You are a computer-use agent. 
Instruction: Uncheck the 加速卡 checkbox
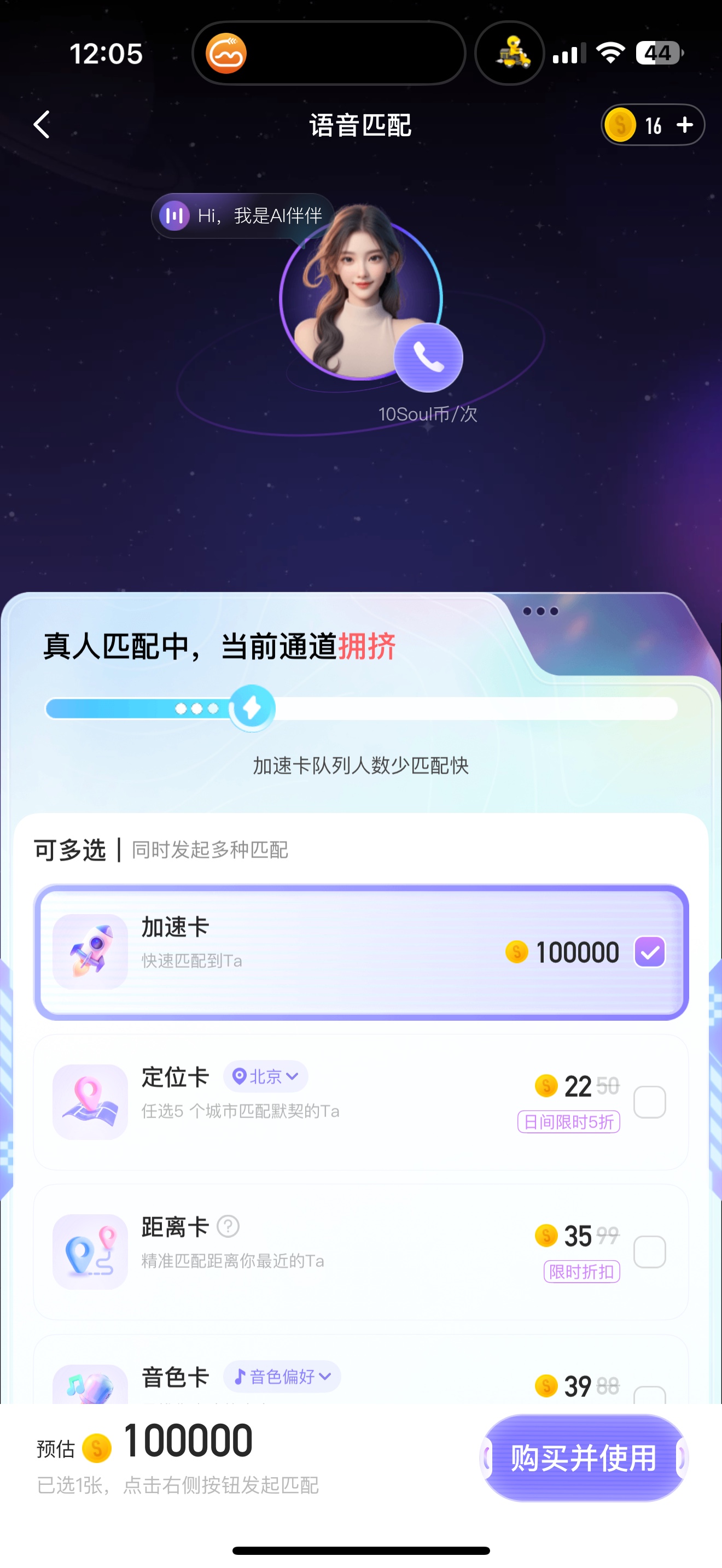coord(649,951)
